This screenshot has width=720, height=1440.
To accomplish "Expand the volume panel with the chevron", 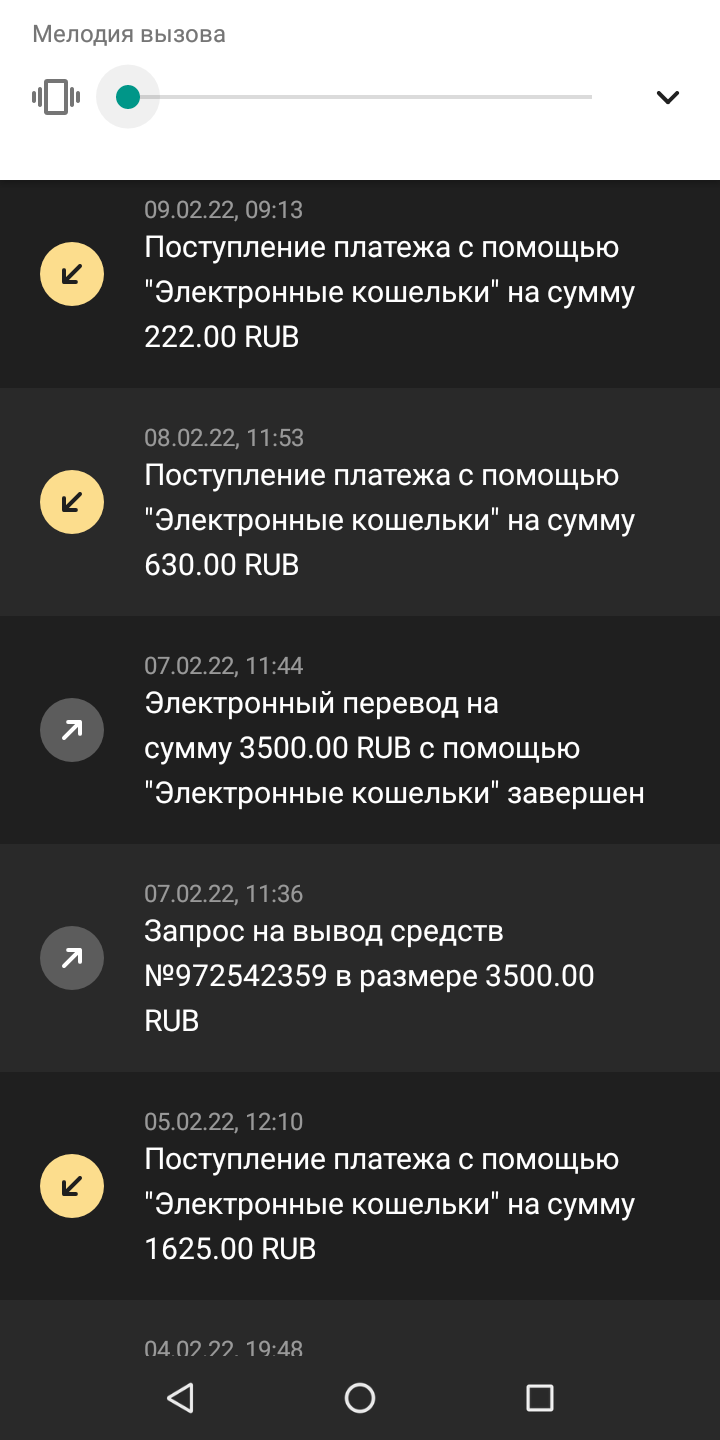I will [x=667, y=97].
